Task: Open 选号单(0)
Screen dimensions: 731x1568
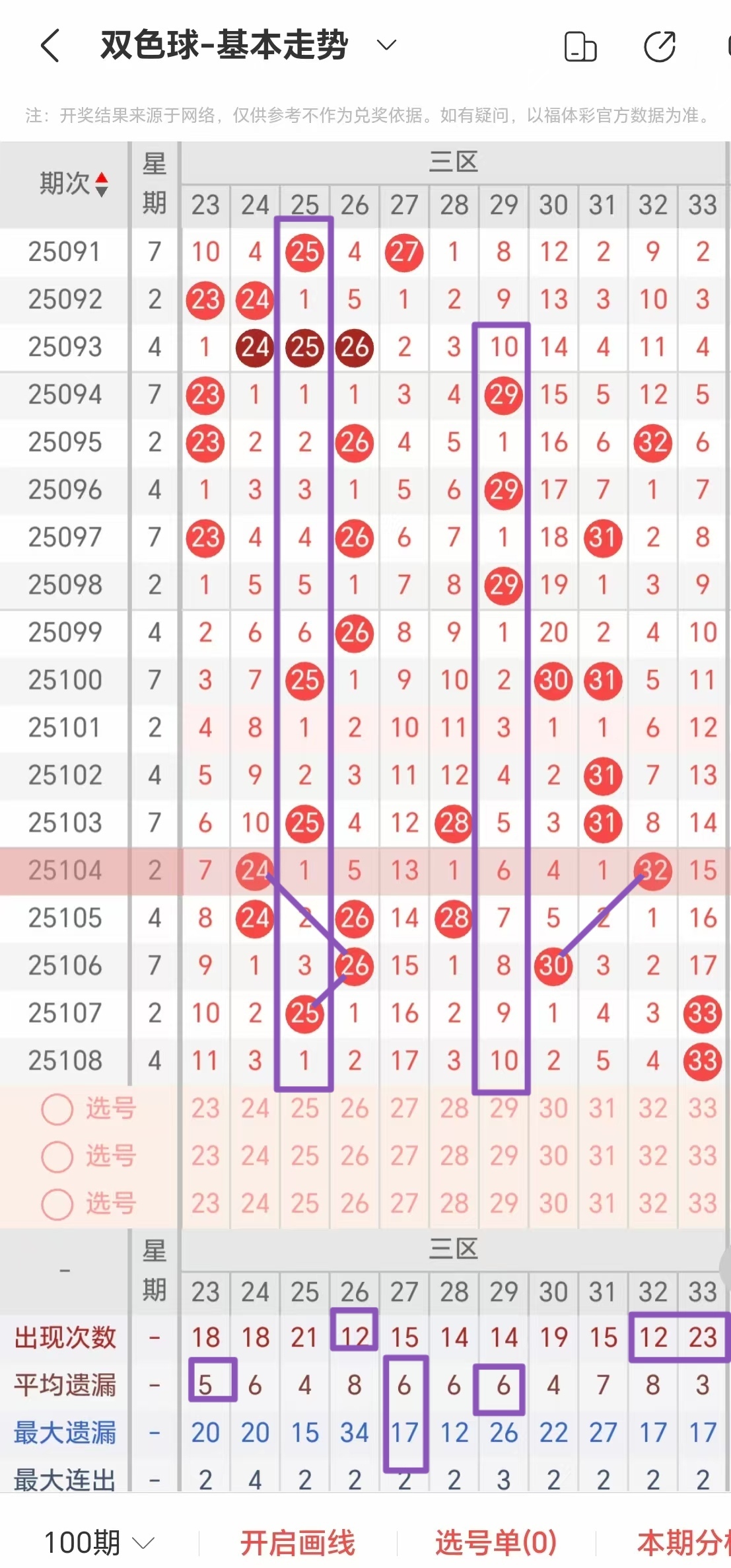Action: tap(495, 1543)
